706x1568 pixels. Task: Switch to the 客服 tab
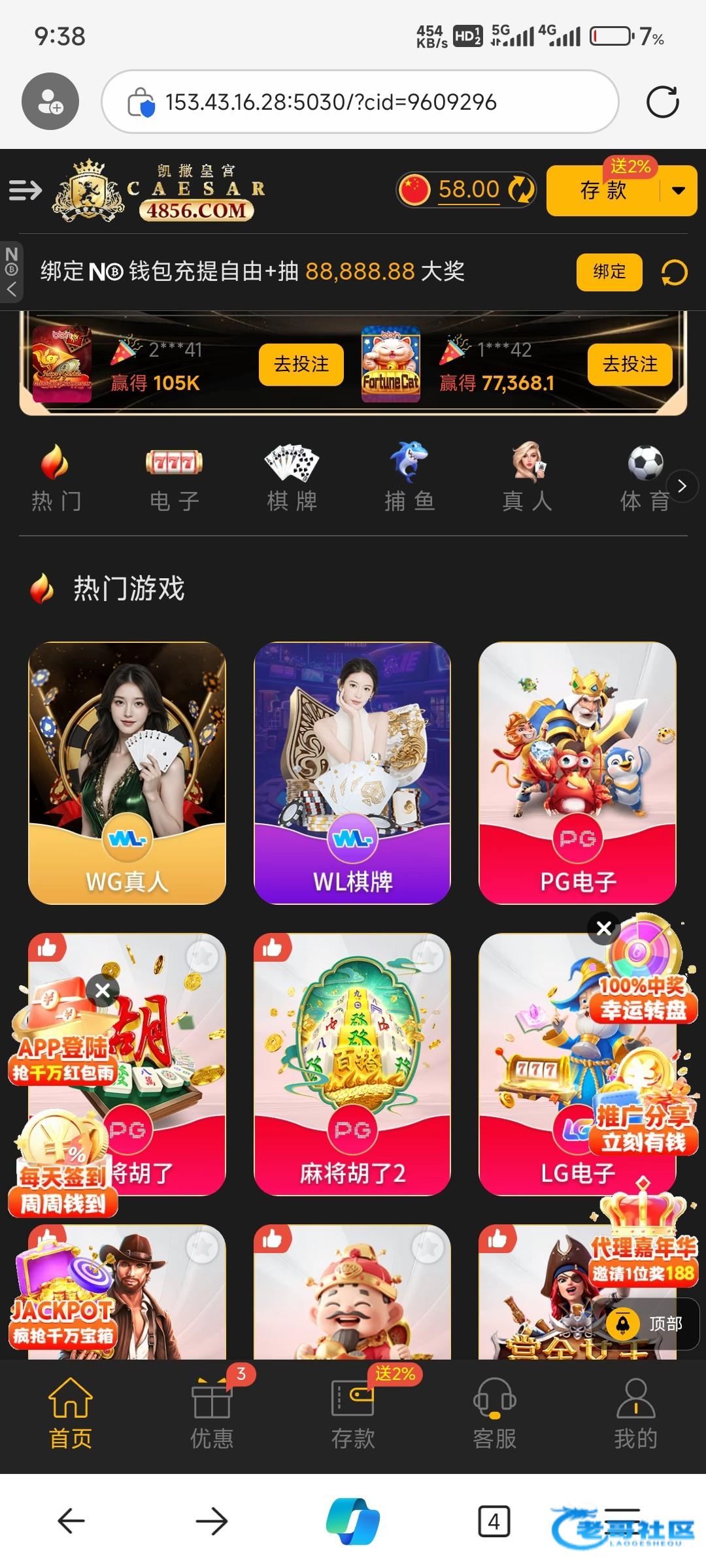(494, 1413)
